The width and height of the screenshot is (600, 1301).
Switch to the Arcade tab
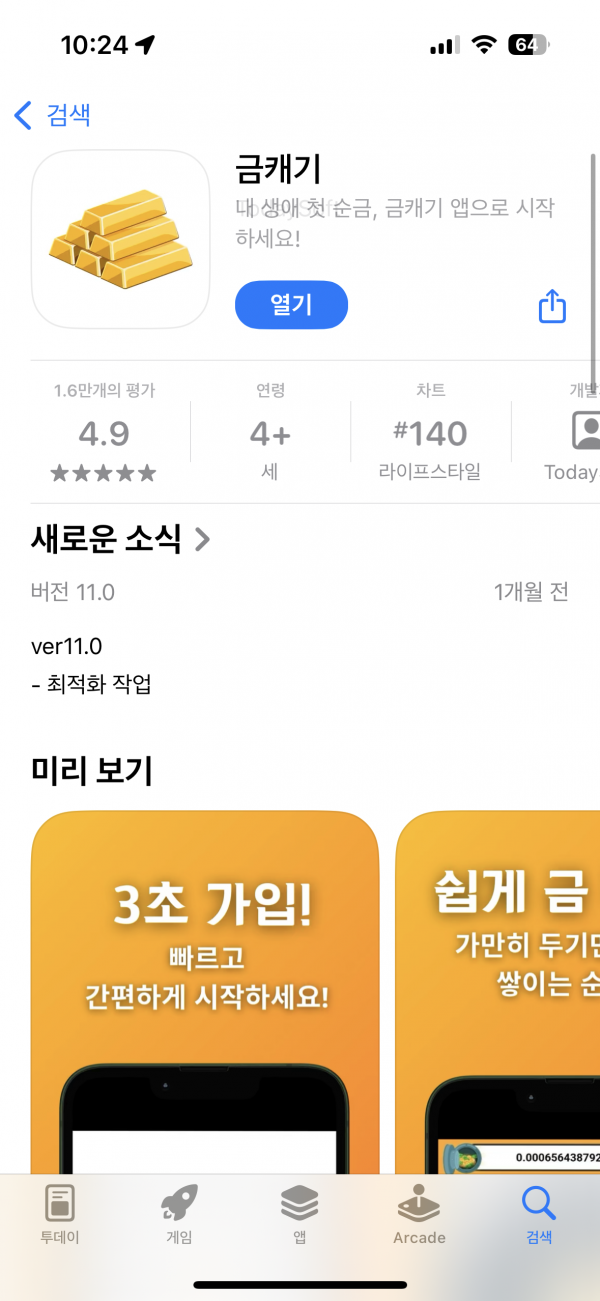419,1215
